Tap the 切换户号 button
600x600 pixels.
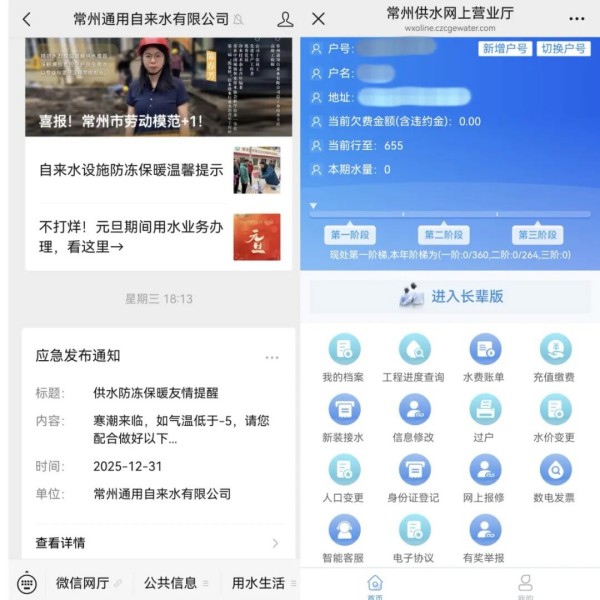coord(563,48)
